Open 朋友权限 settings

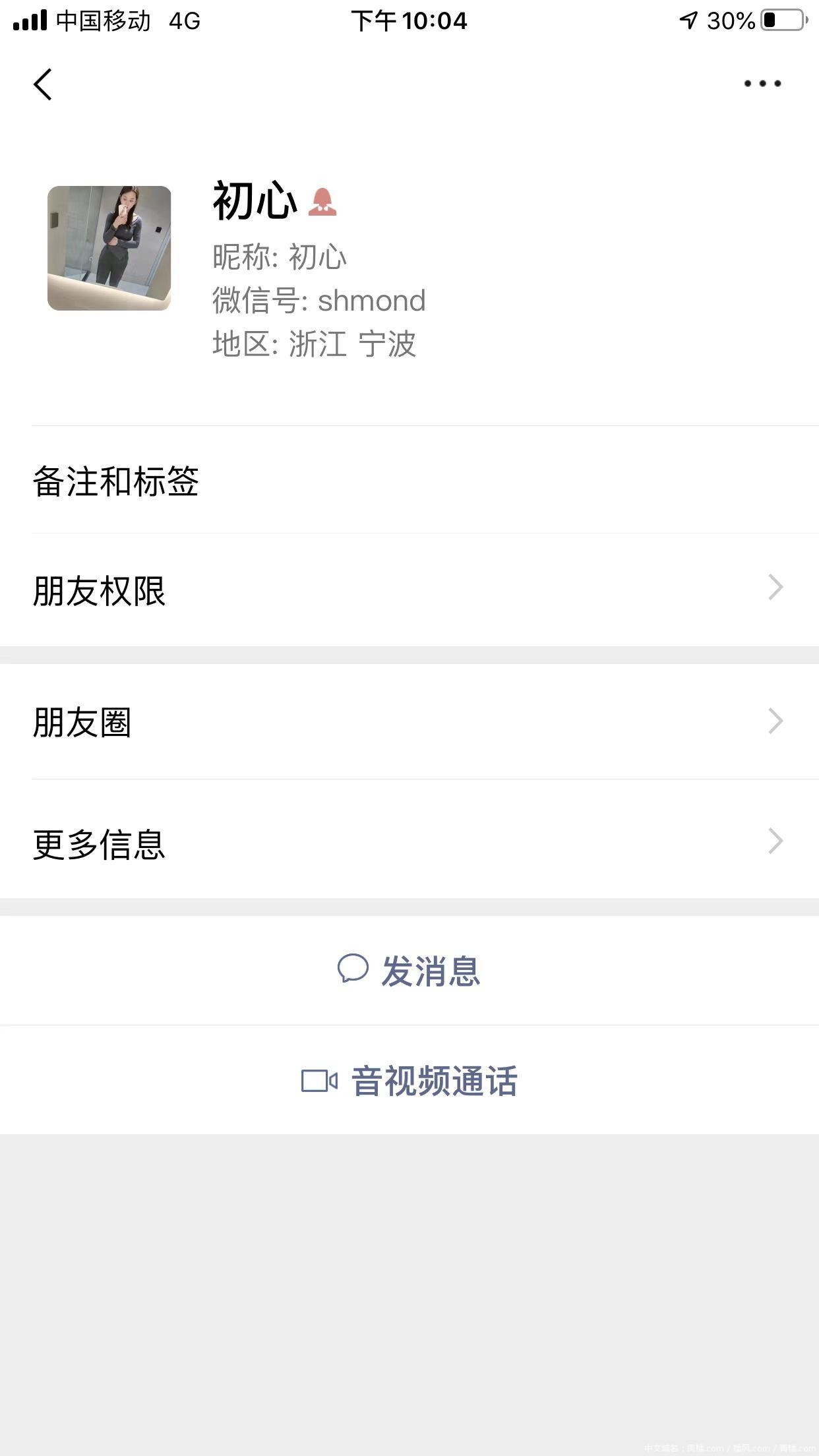409,590
